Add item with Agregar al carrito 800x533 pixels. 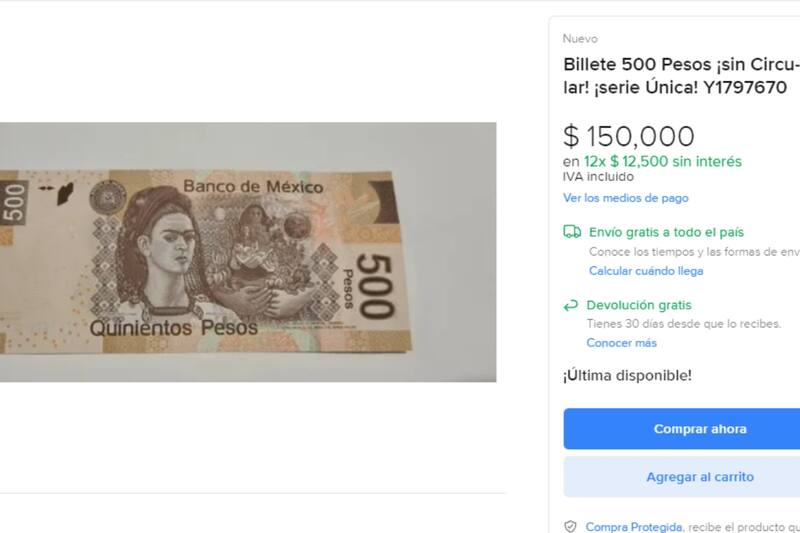[x=699, y=477]
